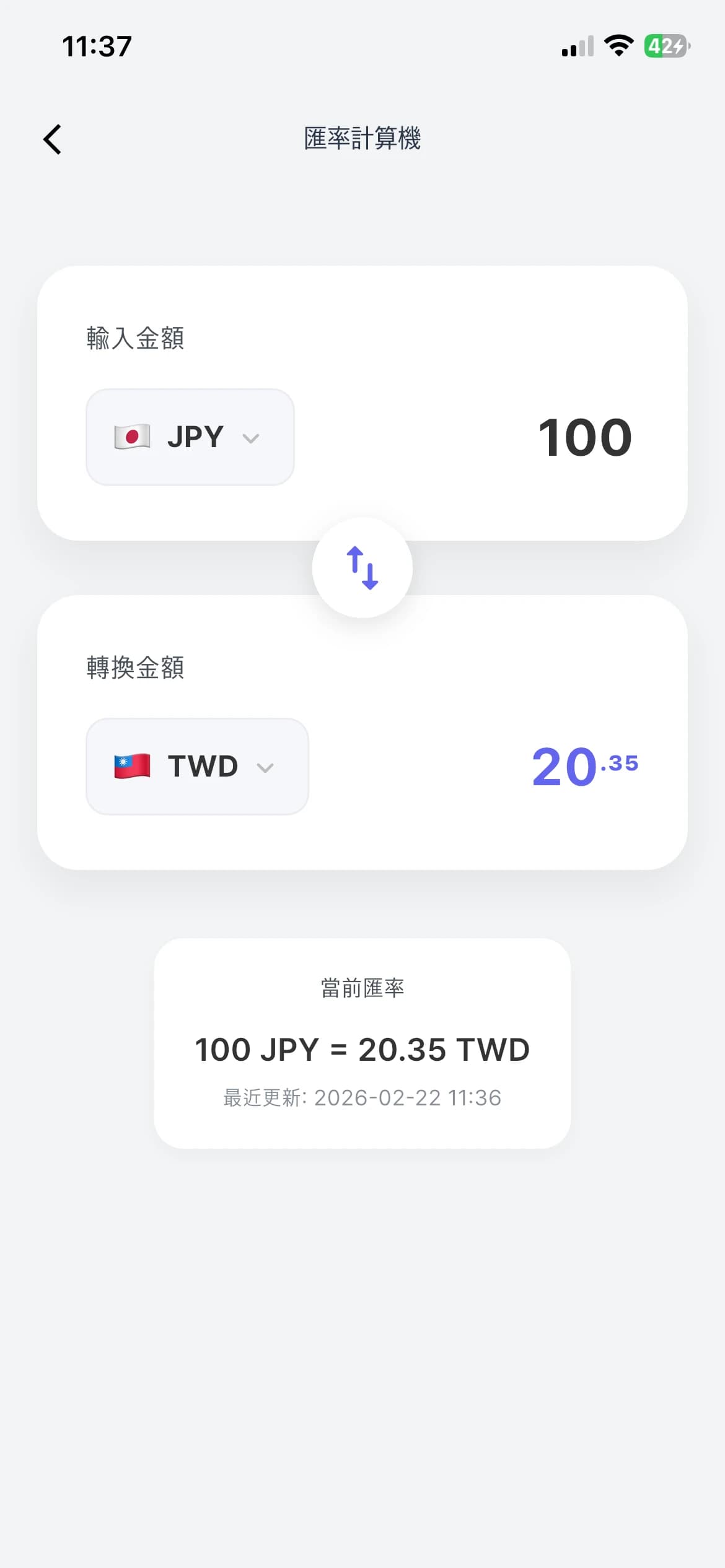Expand the chevron next to JPY
725x1568 pixels.
(250, 438)
